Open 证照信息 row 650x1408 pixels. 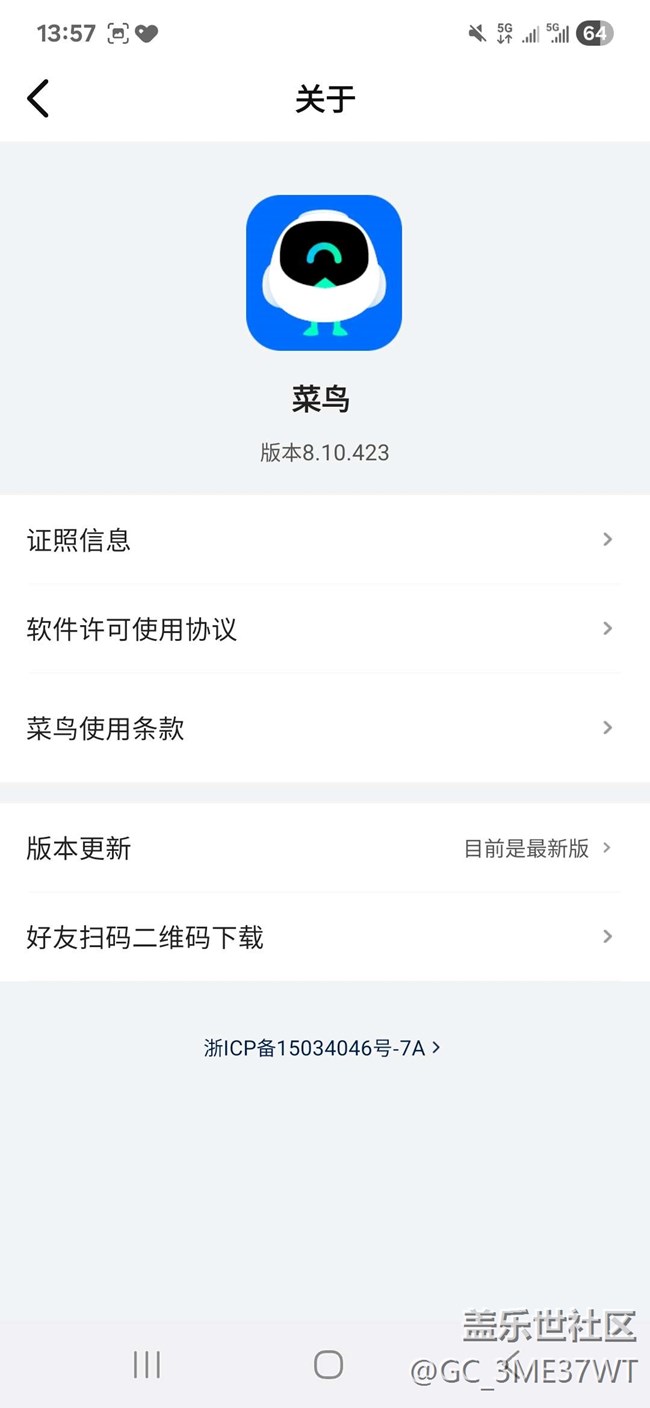324,540
